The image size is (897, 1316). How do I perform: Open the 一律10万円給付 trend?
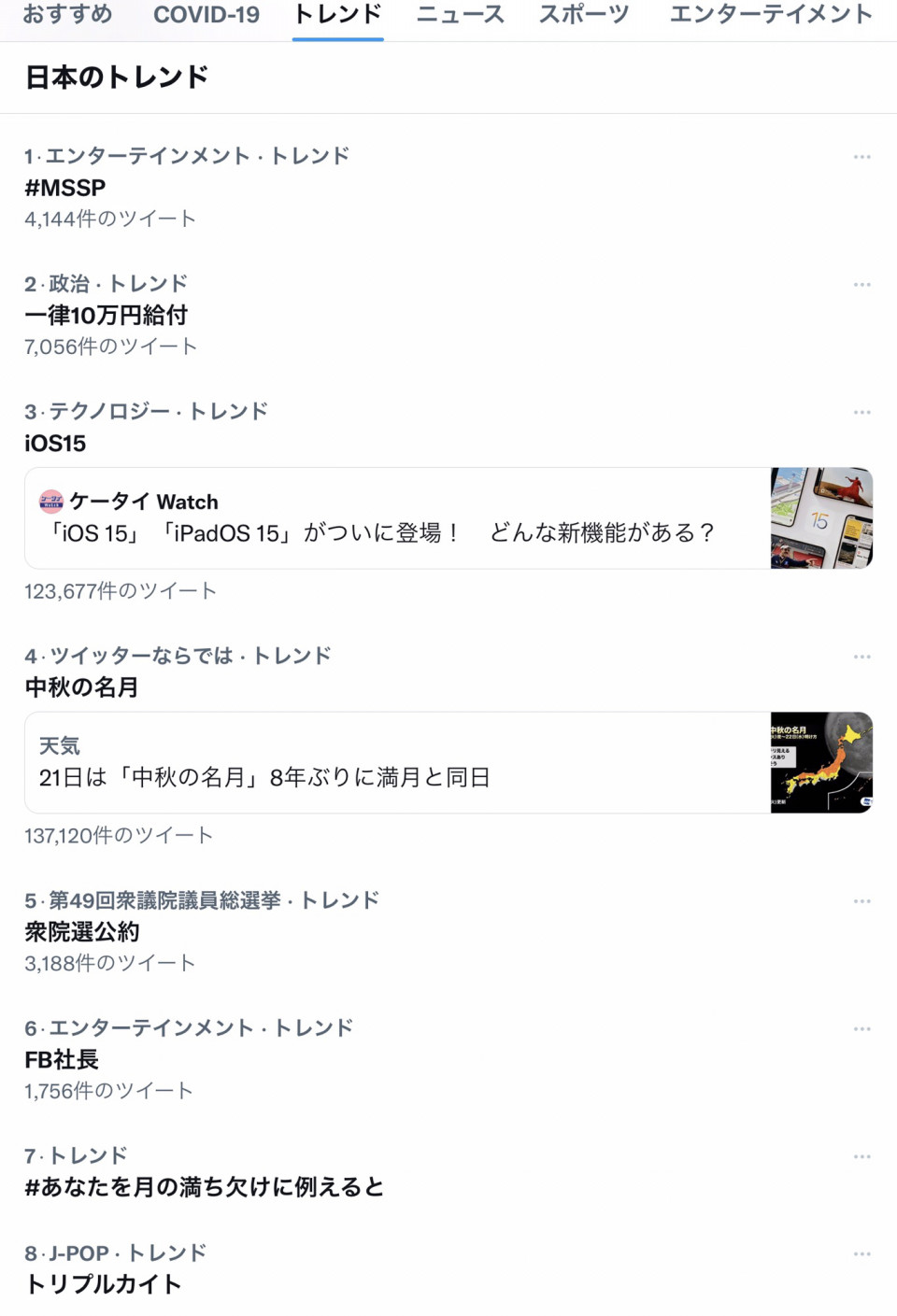click(x=106, y=316)
